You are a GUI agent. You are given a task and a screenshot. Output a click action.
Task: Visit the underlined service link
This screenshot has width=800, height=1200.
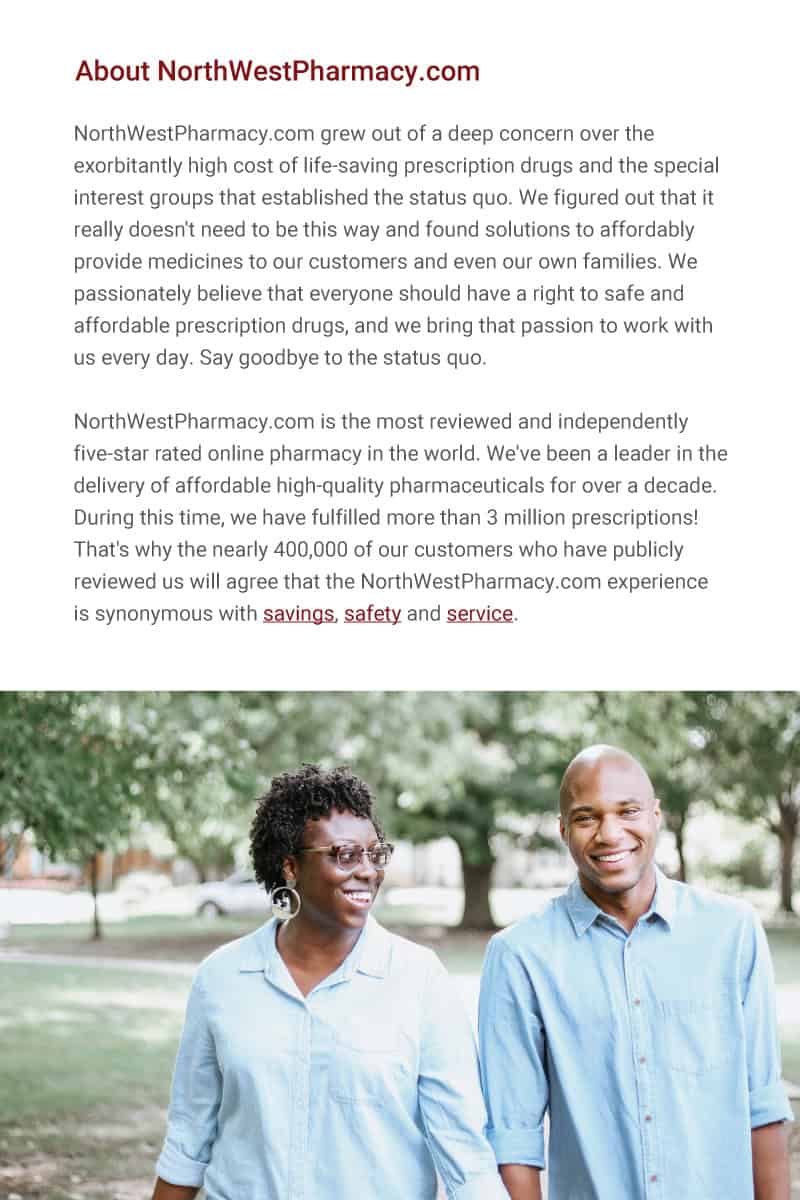(x=479, y=614)
